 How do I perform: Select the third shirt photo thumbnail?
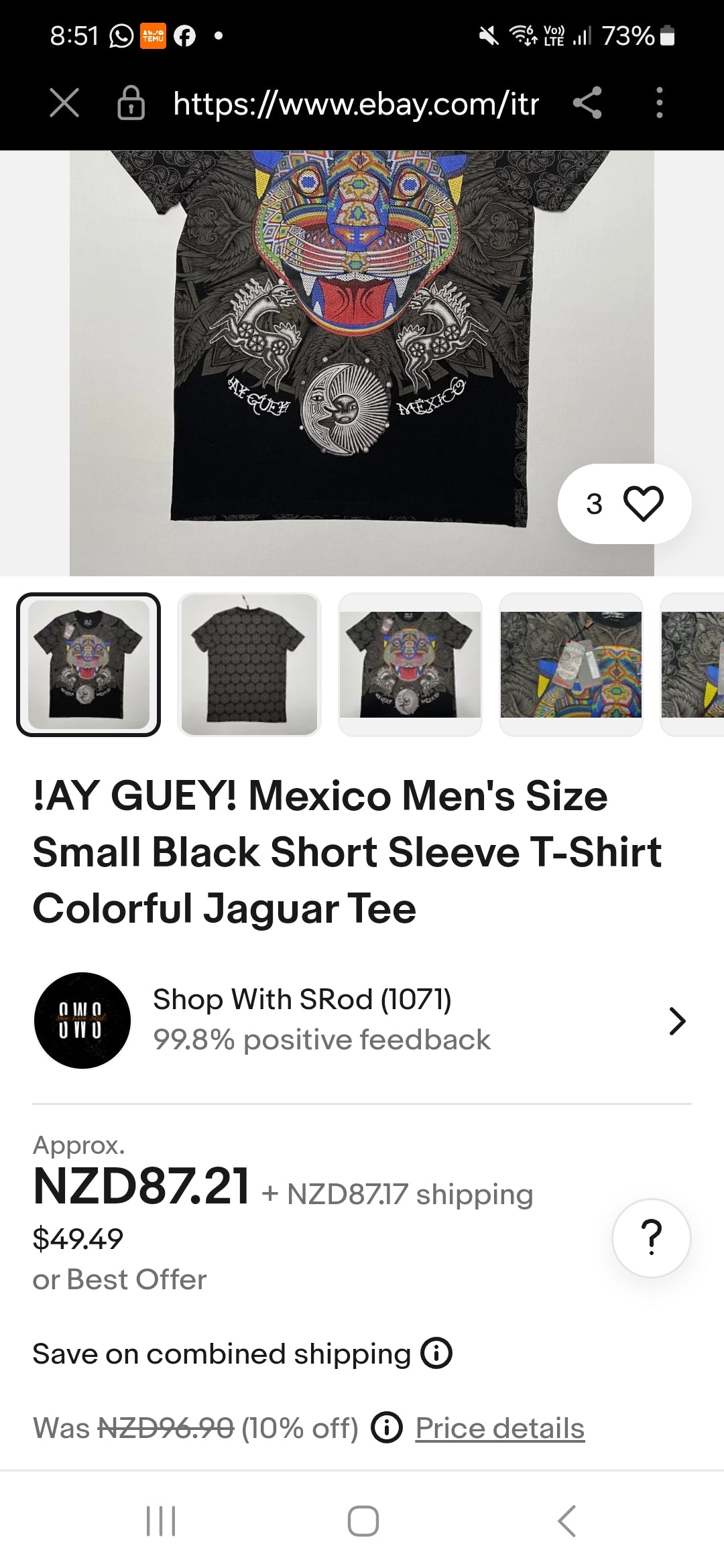pyautogui.click(x=410, y=665)
